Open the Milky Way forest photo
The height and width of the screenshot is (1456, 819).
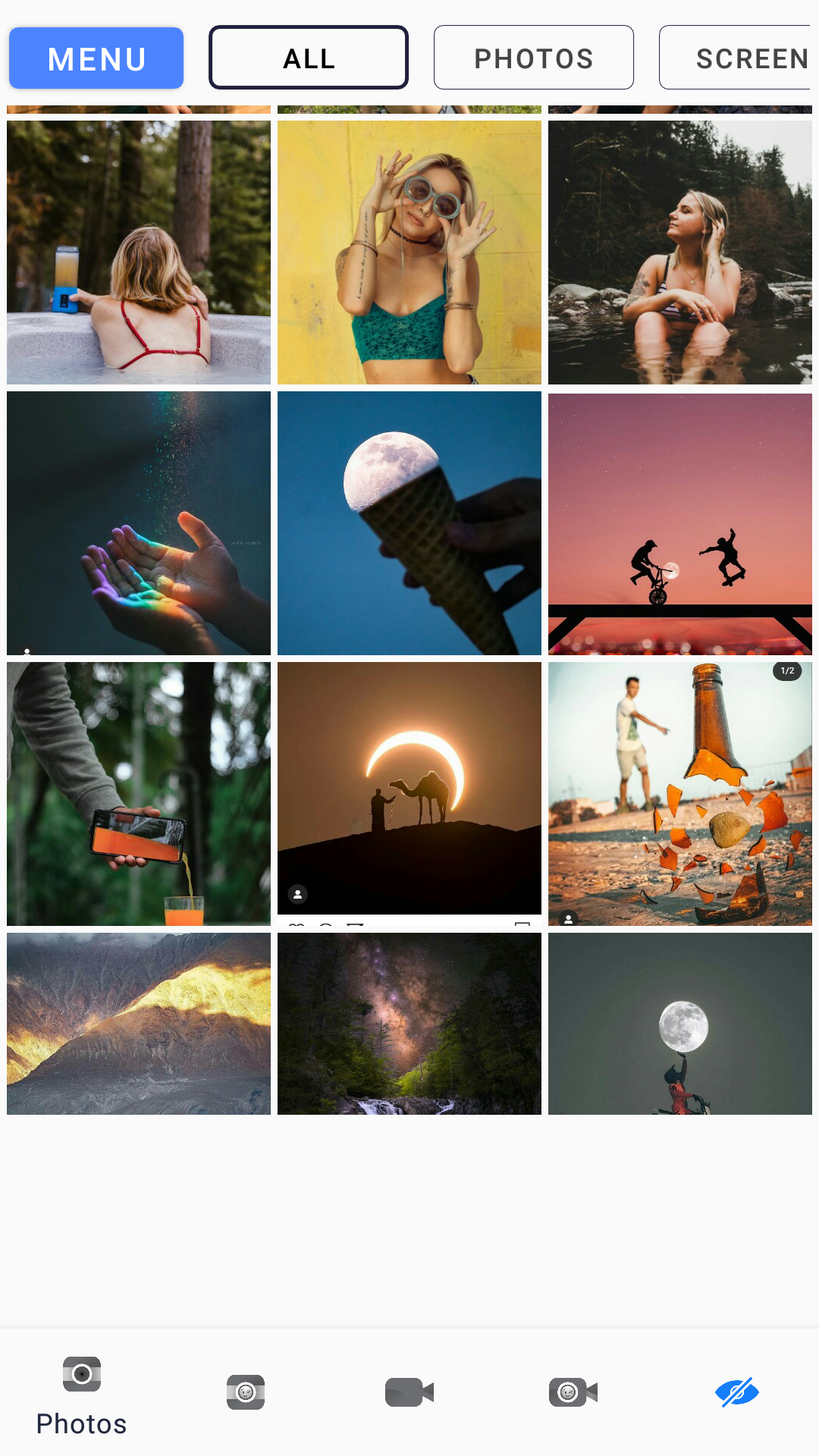[409, 1024]
